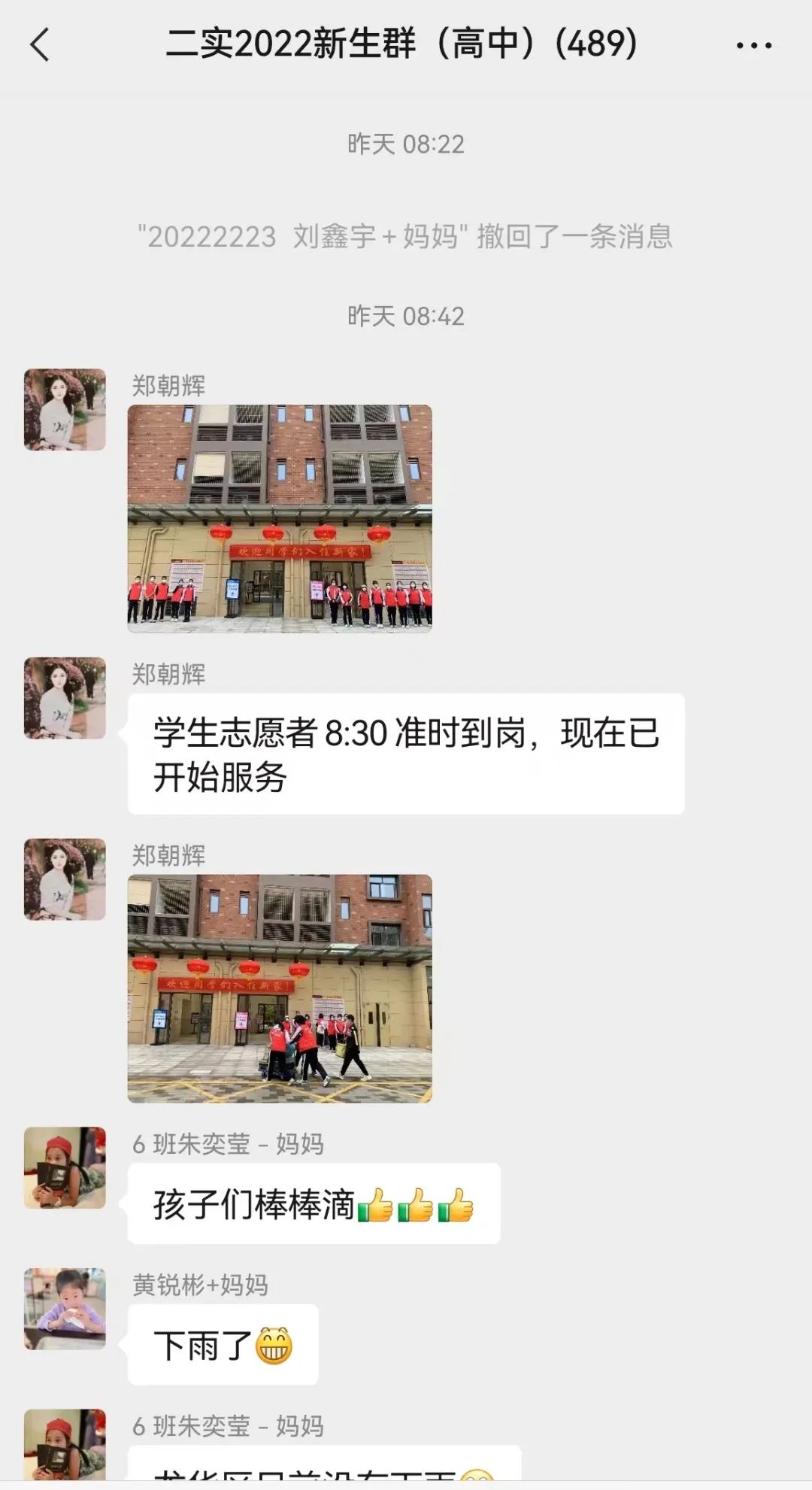
Task: Go back from the group chat
Action: [x=40, y=44]
